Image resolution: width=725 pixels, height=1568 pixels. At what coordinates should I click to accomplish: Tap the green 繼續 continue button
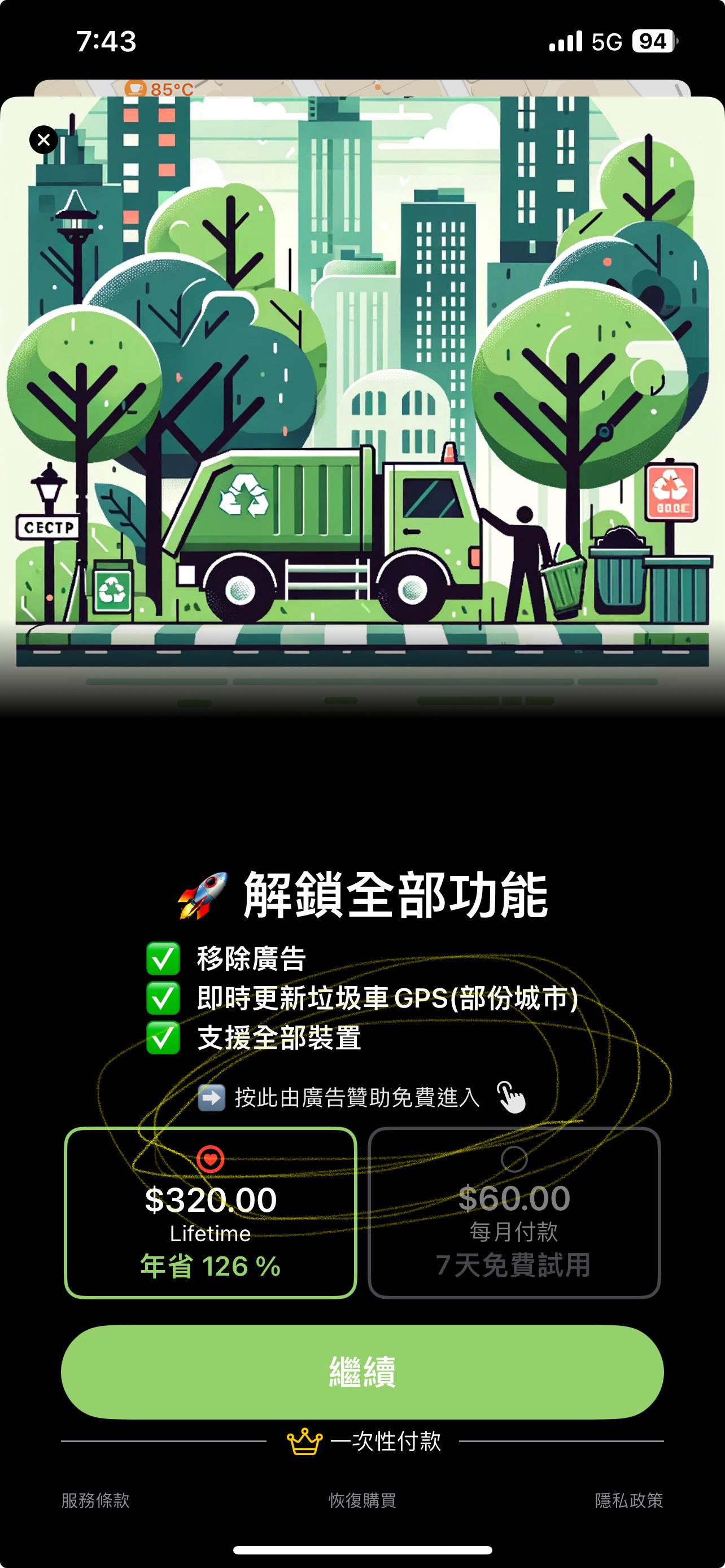coord(362,1372)
